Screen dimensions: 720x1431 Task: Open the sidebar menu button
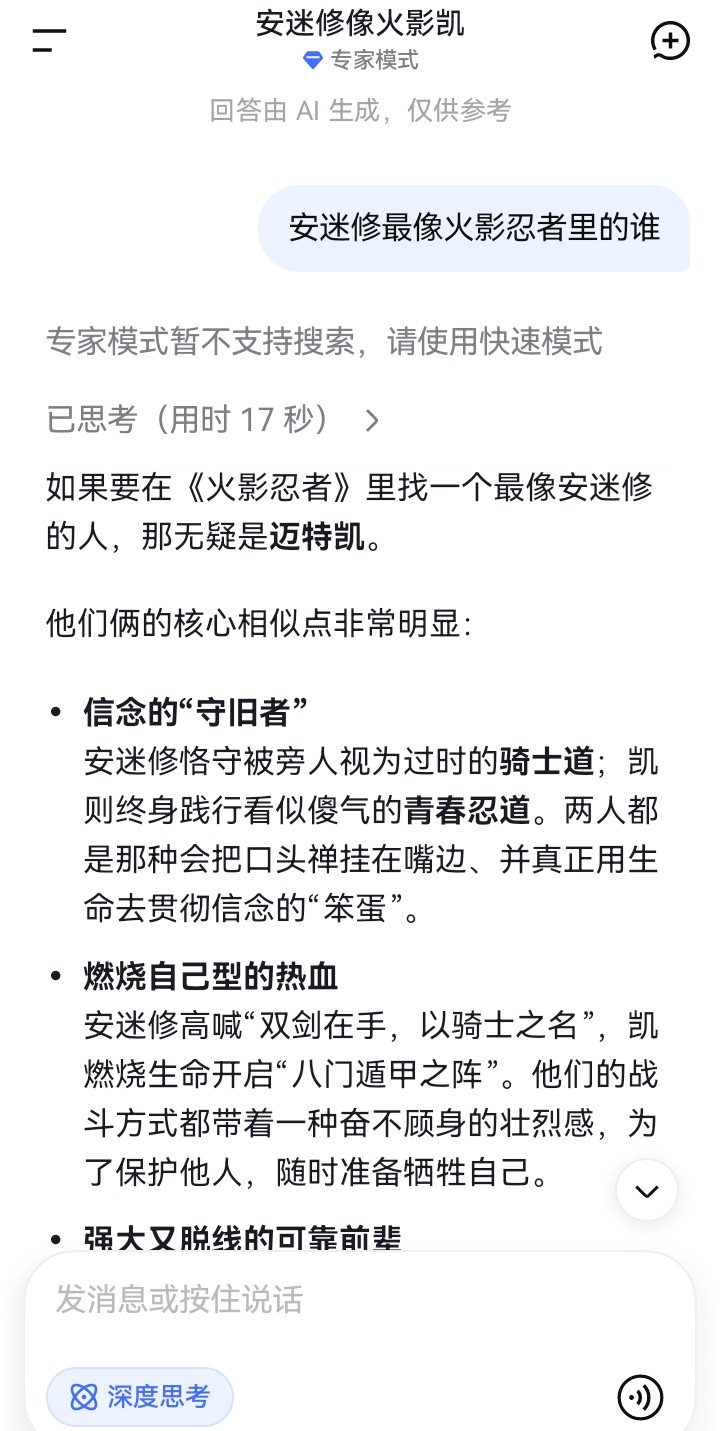pos(49,41)
